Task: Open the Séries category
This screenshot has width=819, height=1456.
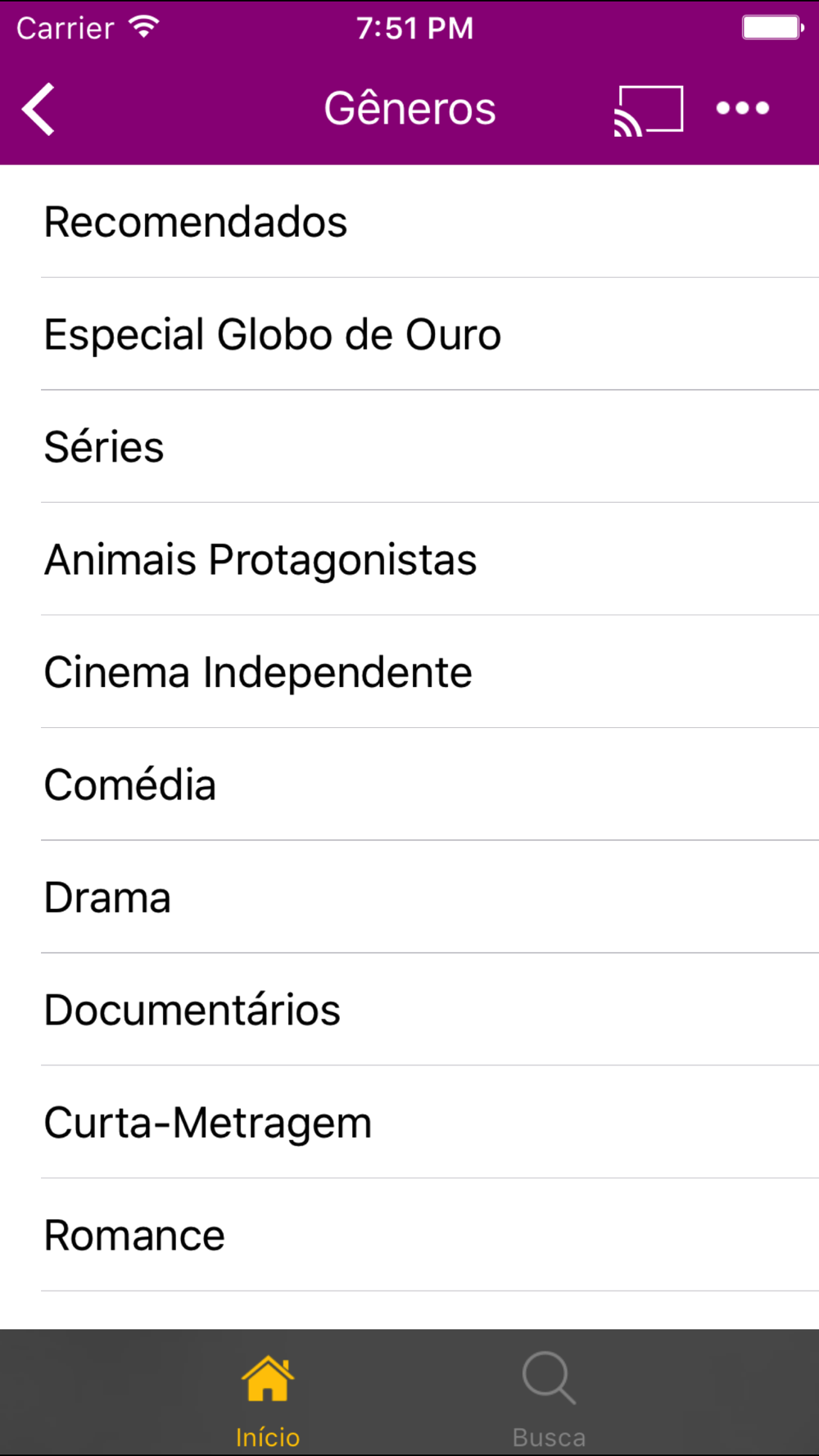Action: (409, 447)
